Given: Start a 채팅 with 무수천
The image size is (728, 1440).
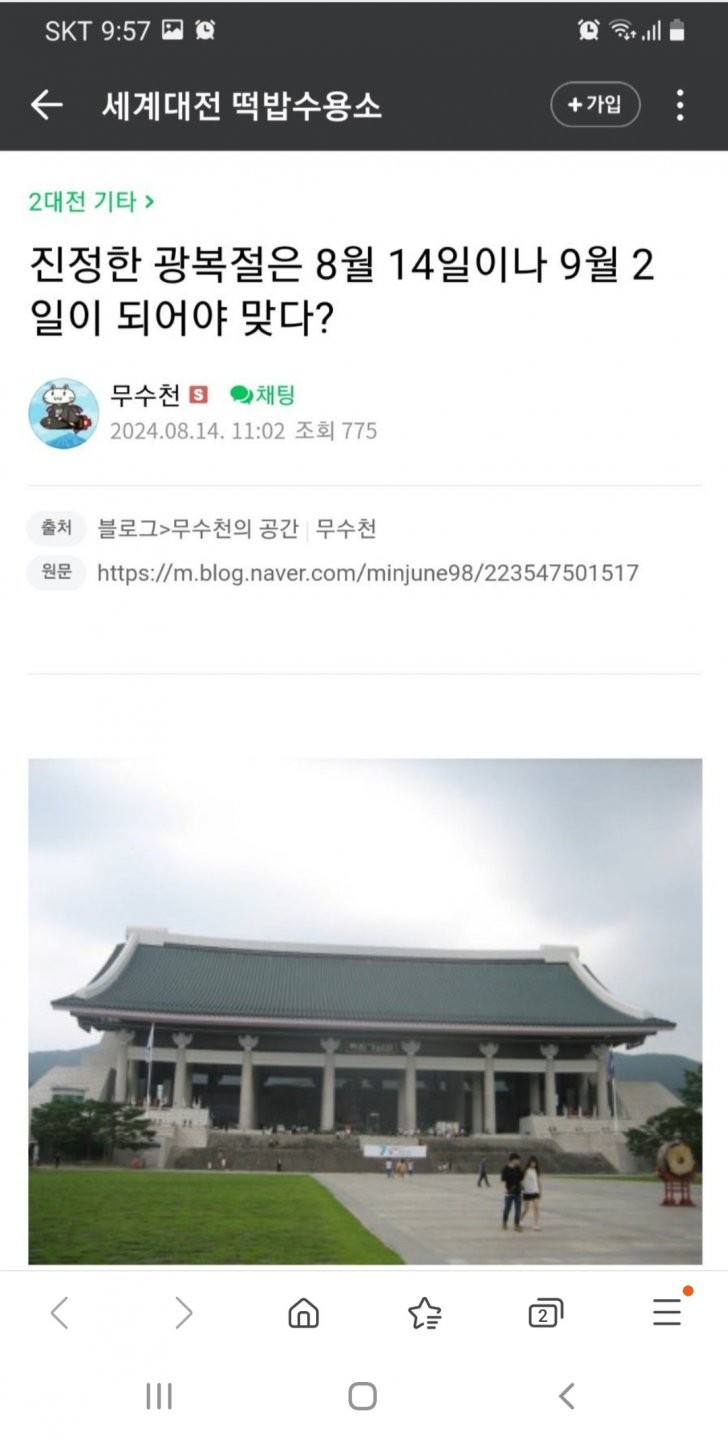Looking at the screenshot, I should coord(262,395).
